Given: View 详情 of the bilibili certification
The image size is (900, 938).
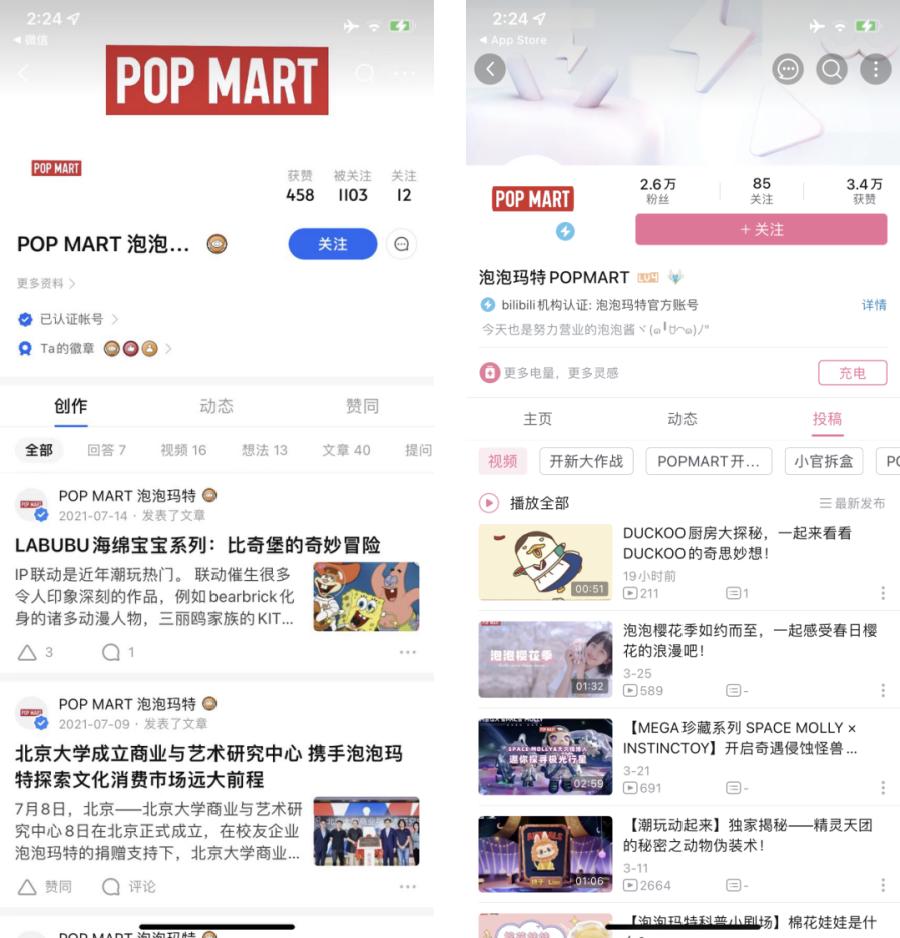Looking at the screenshot, I should coord(874,305).
